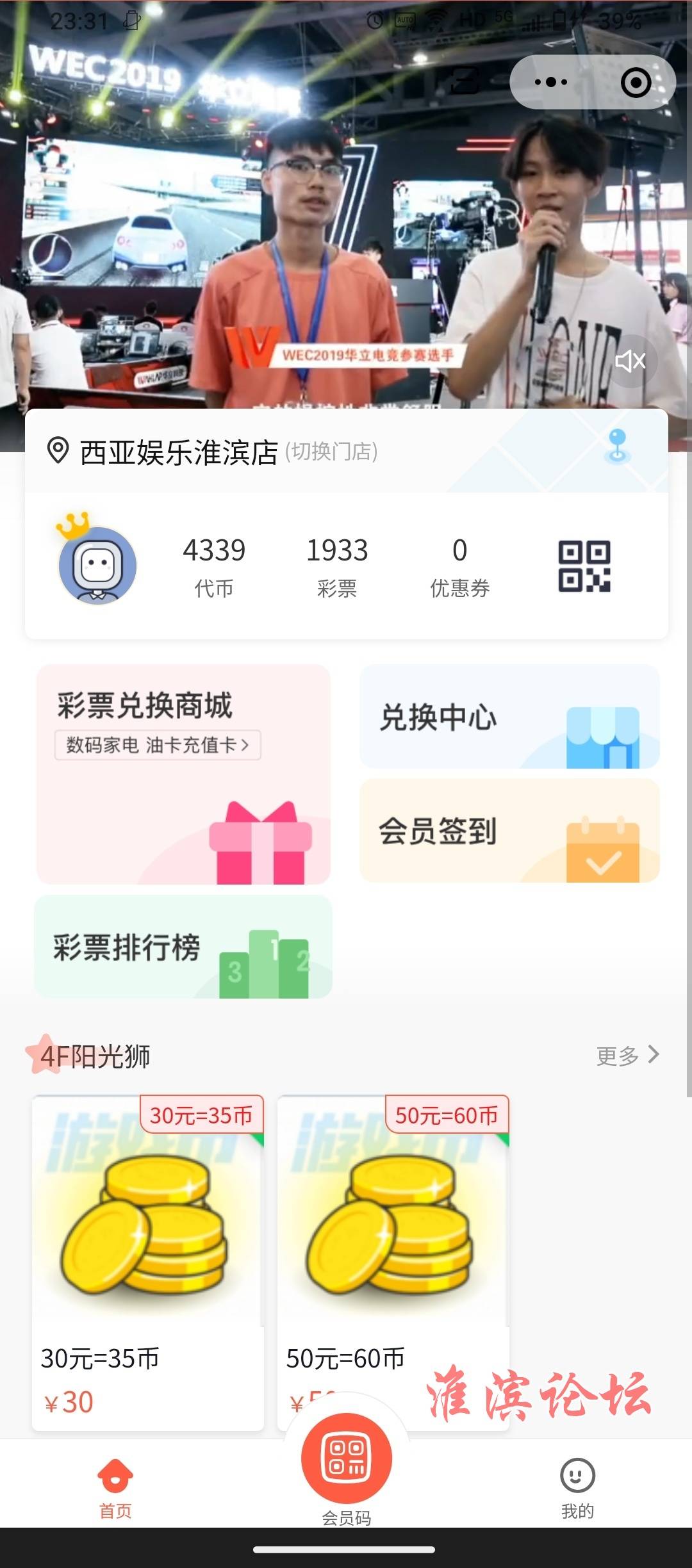Switch to 首页 tab

115,1488
